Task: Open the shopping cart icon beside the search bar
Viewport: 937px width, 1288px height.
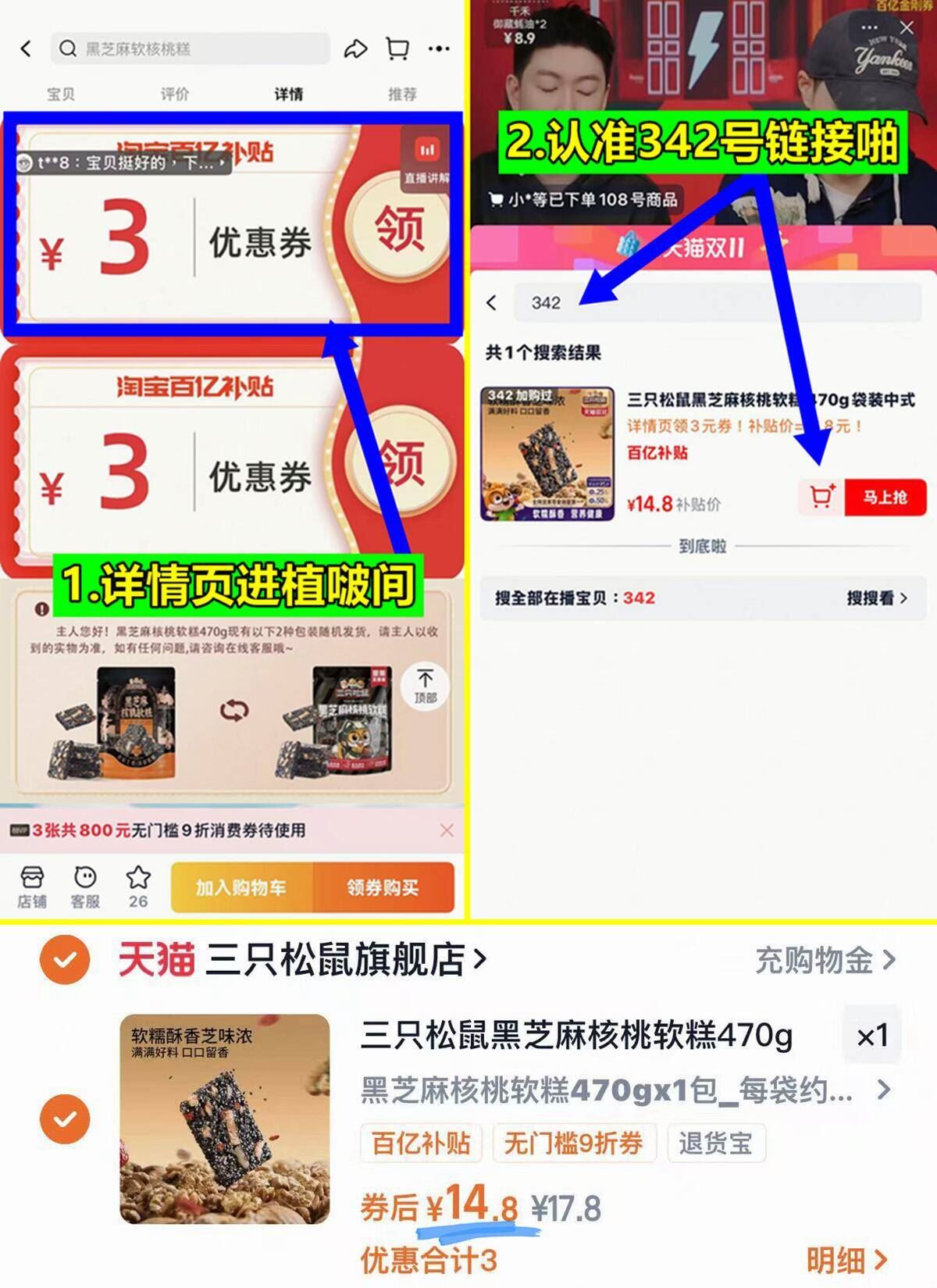Action: pos(398,48)
